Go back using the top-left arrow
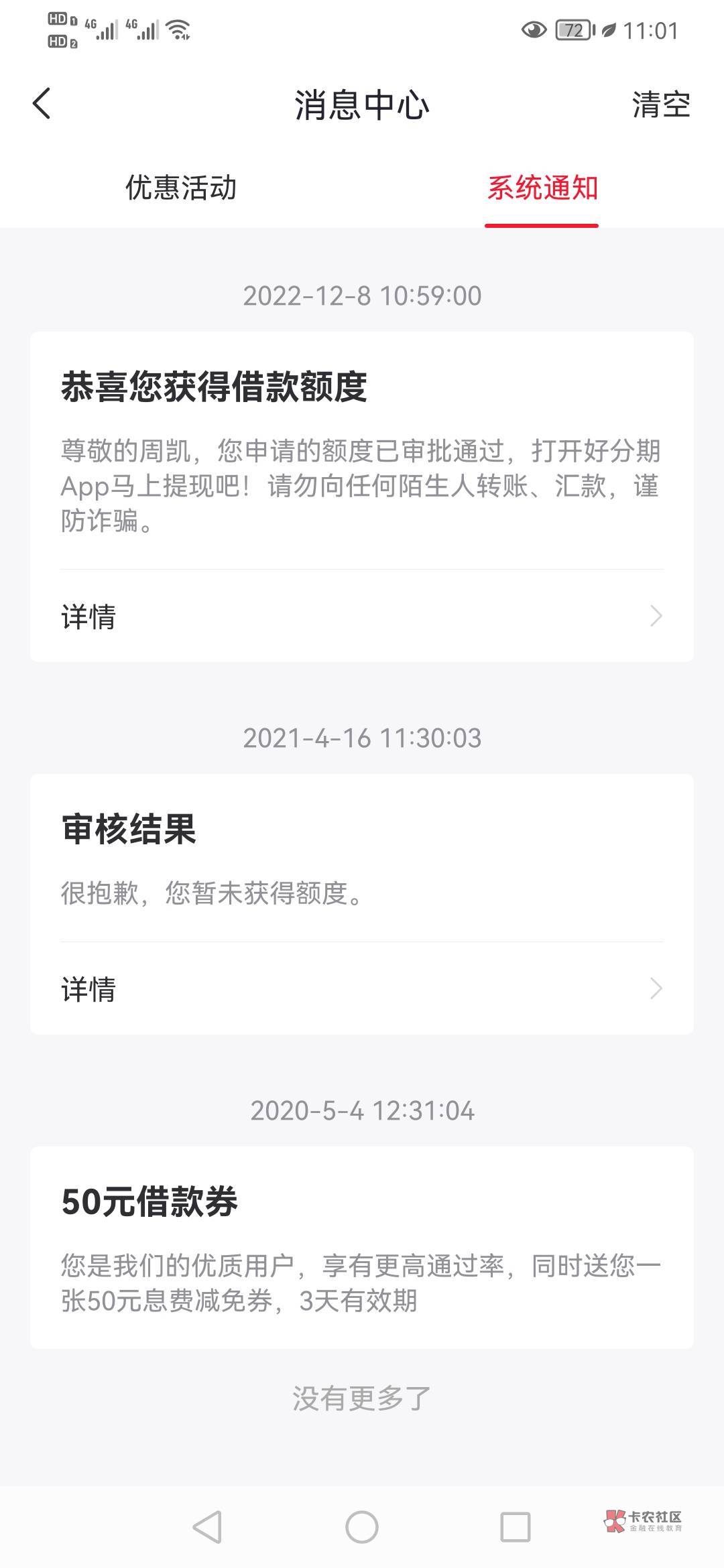The height and width of the screenshot is (1568, 724). point(42,104)
